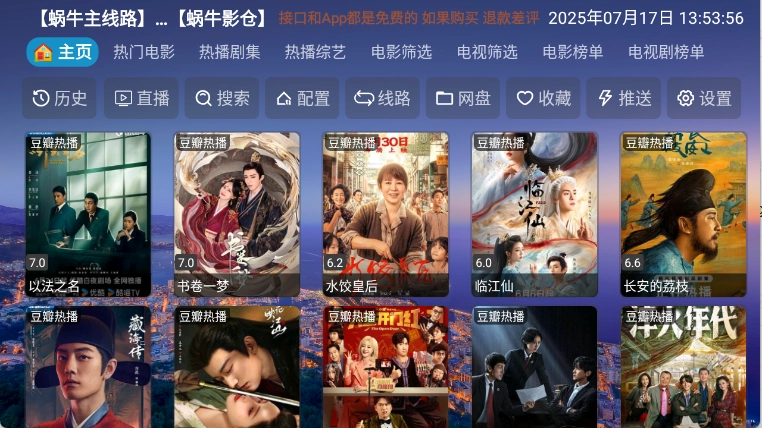Change source via 线路 button
The image size is (762, 428).
[382, 98]
